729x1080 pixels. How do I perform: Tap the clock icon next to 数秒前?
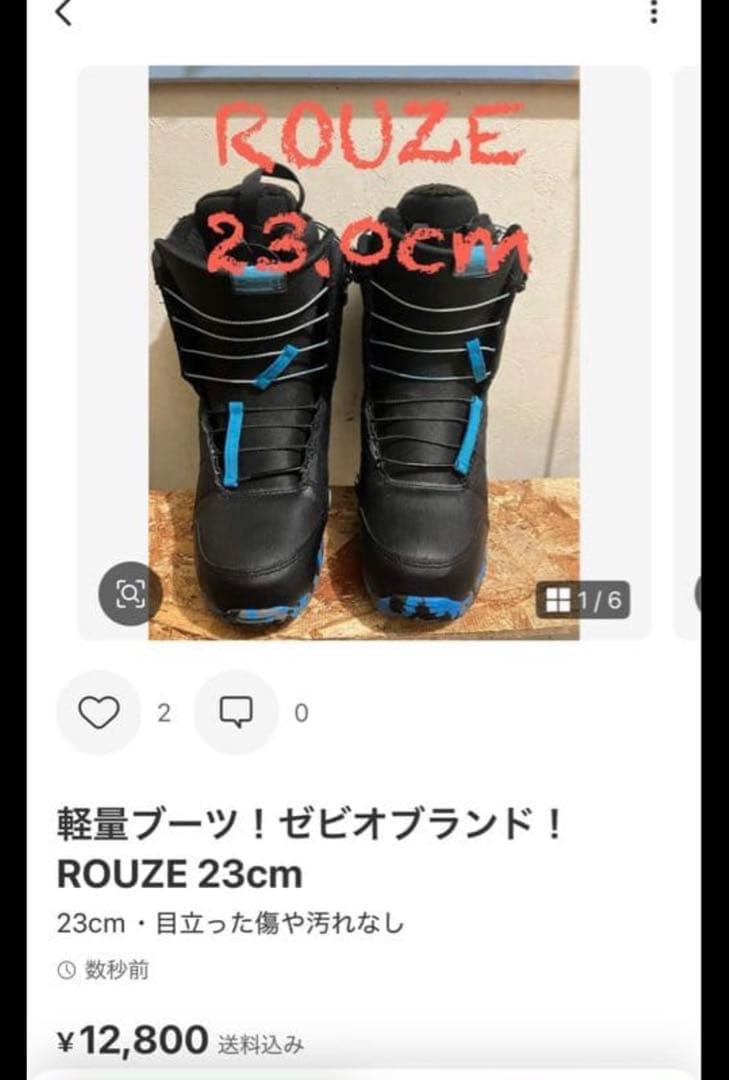64,970
